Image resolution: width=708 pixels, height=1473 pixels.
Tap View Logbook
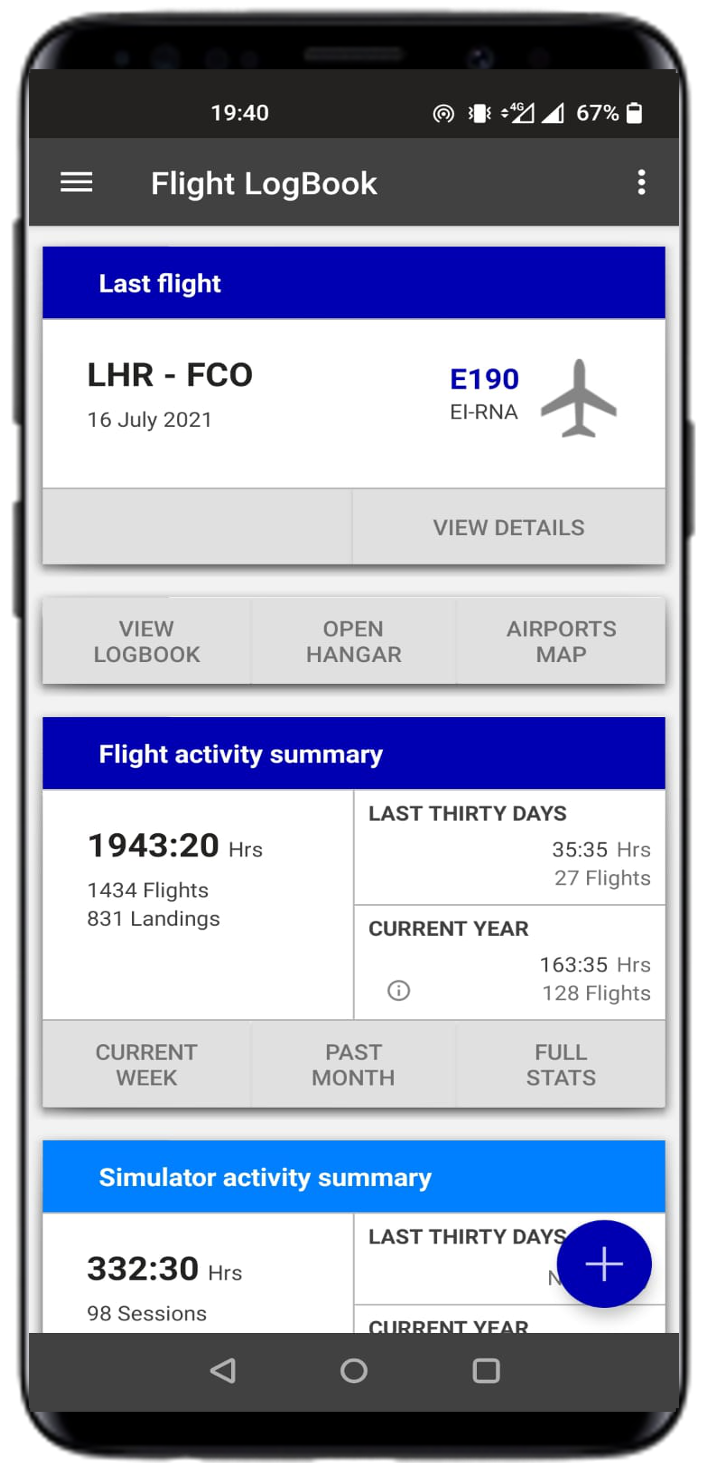point(146,642)
